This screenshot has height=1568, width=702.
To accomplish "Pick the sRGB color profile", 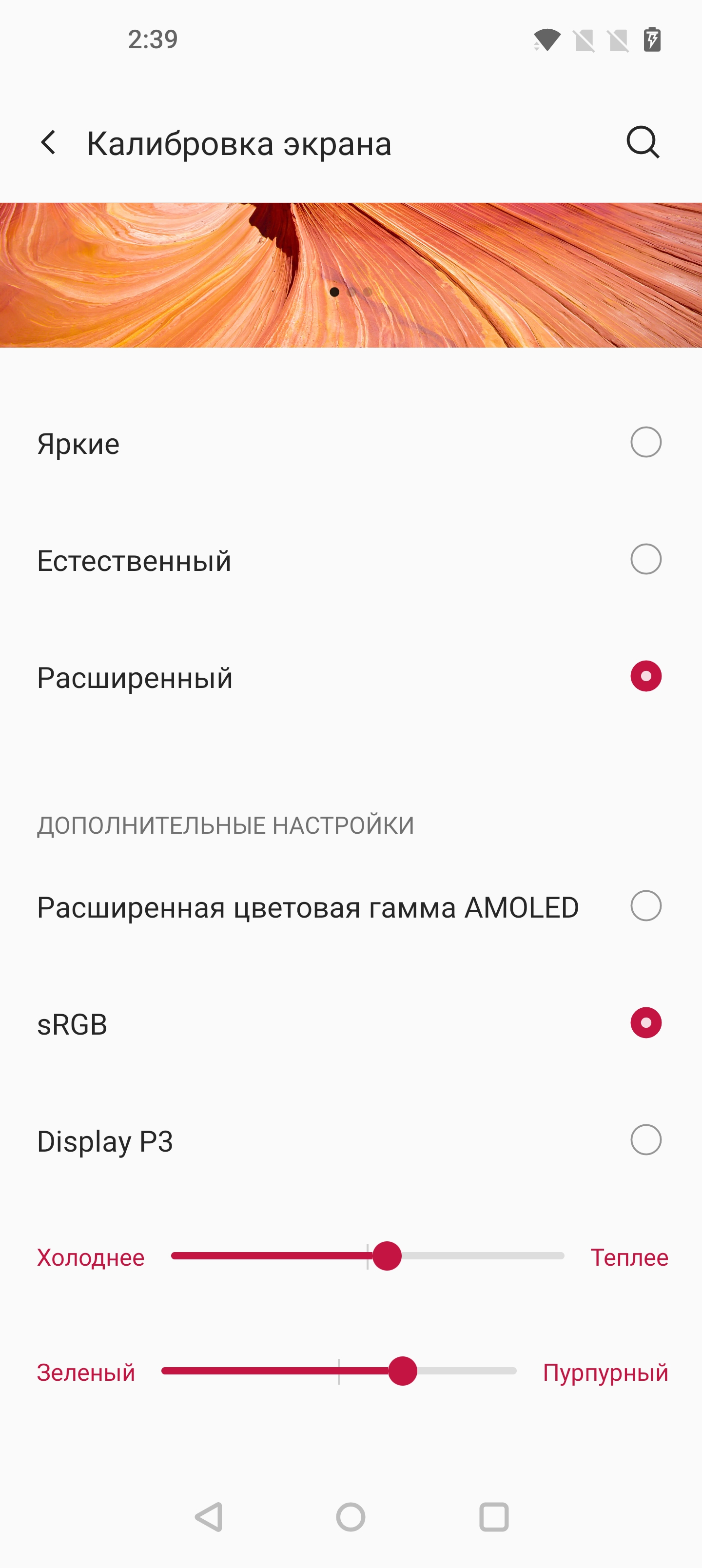I will click(x=645, y=1022).
